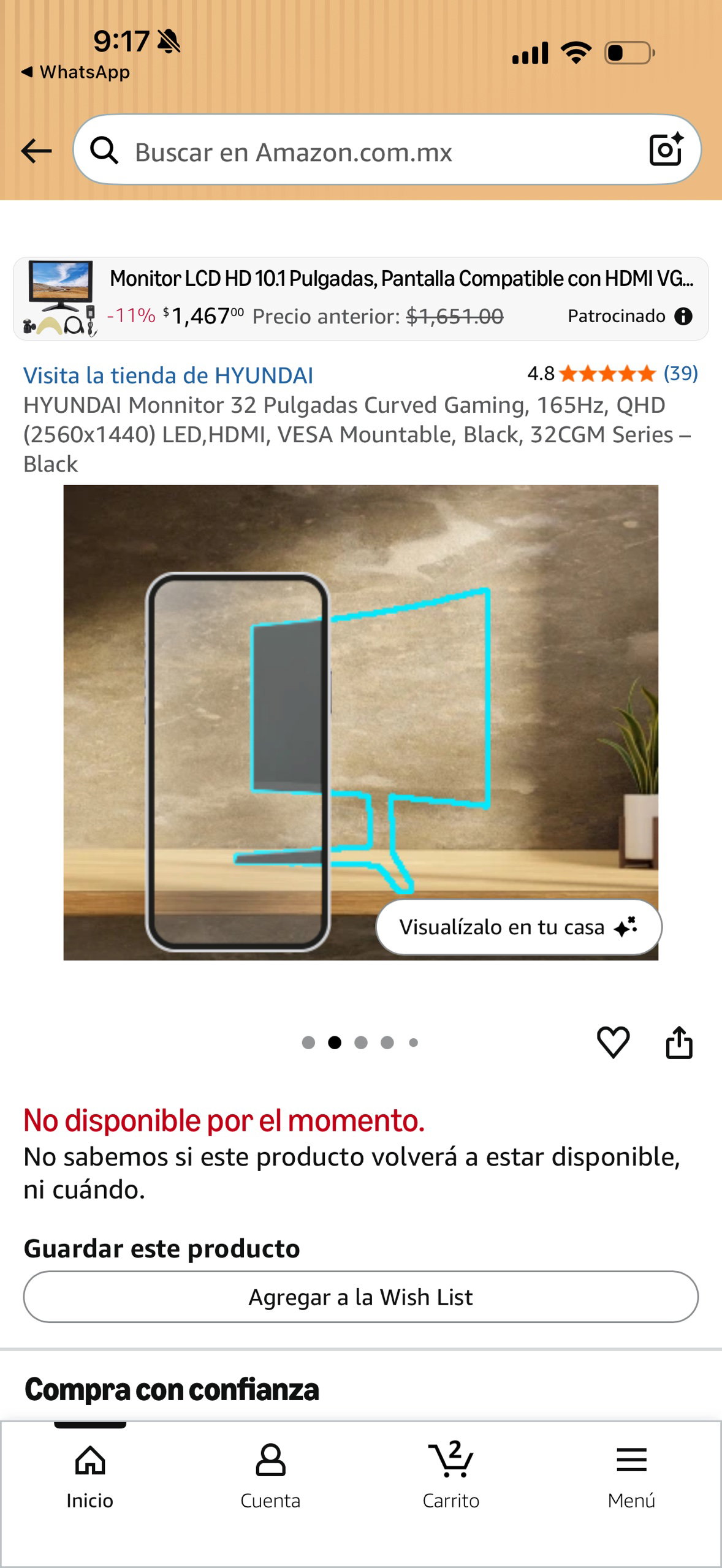Switch to the Inicio tab
The image size is (722, 1568).
tap(90, 1476)
